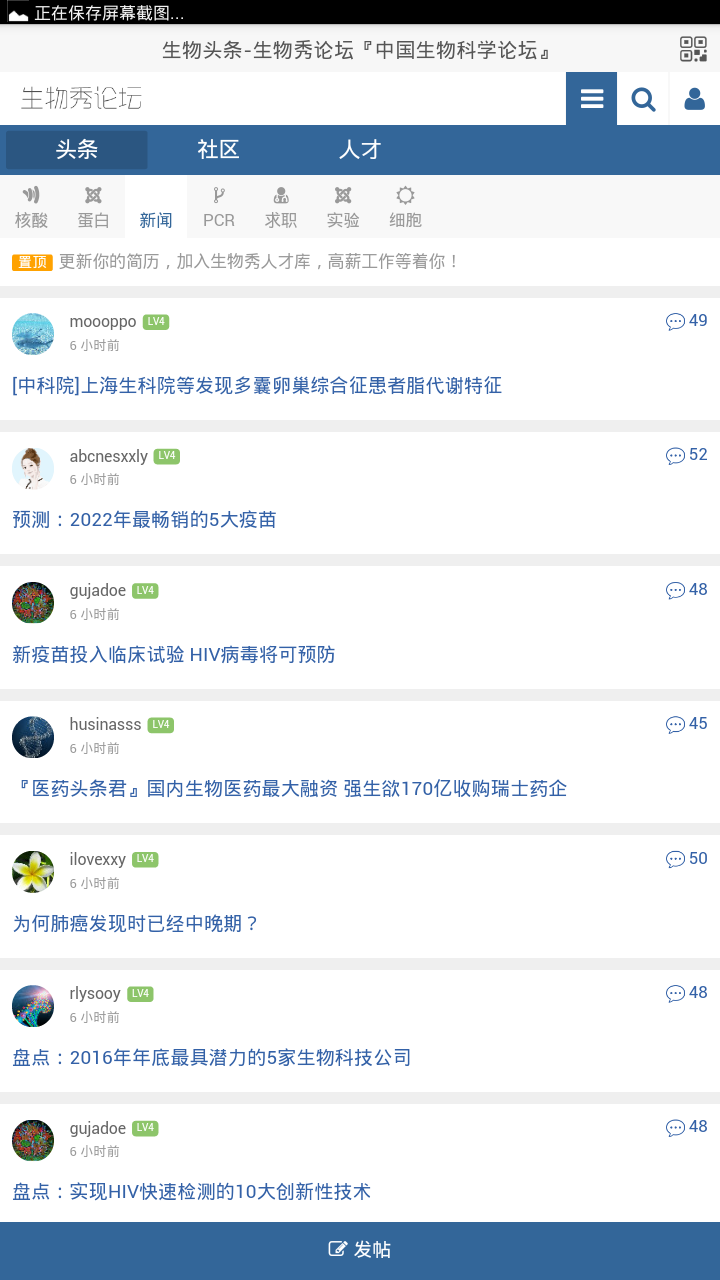
Task: Open the search icon in the header
Action: (643, 98)
